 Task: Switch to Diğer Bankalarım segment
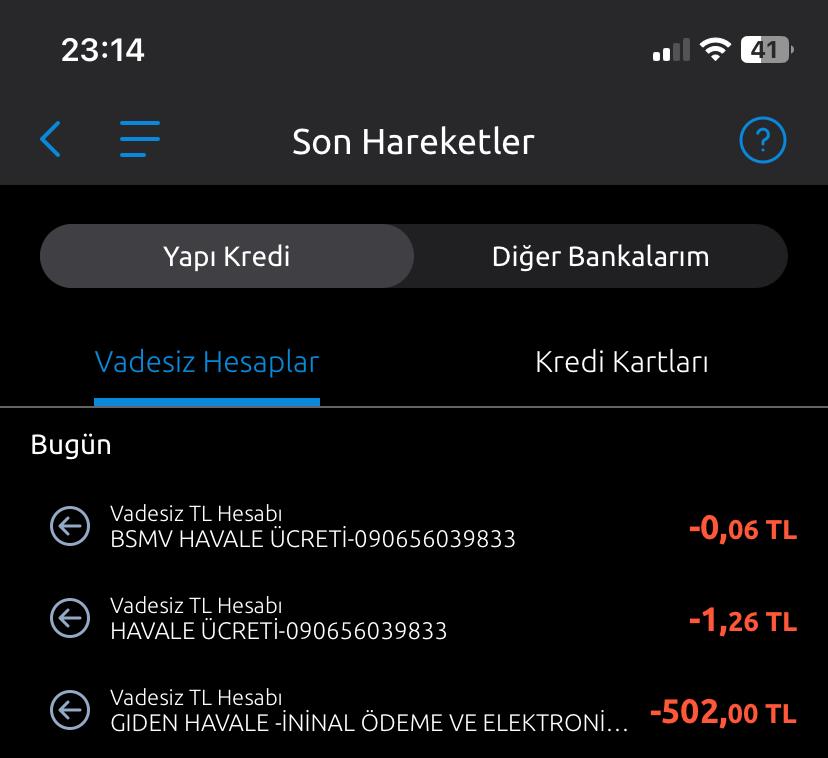coord(600,257)
